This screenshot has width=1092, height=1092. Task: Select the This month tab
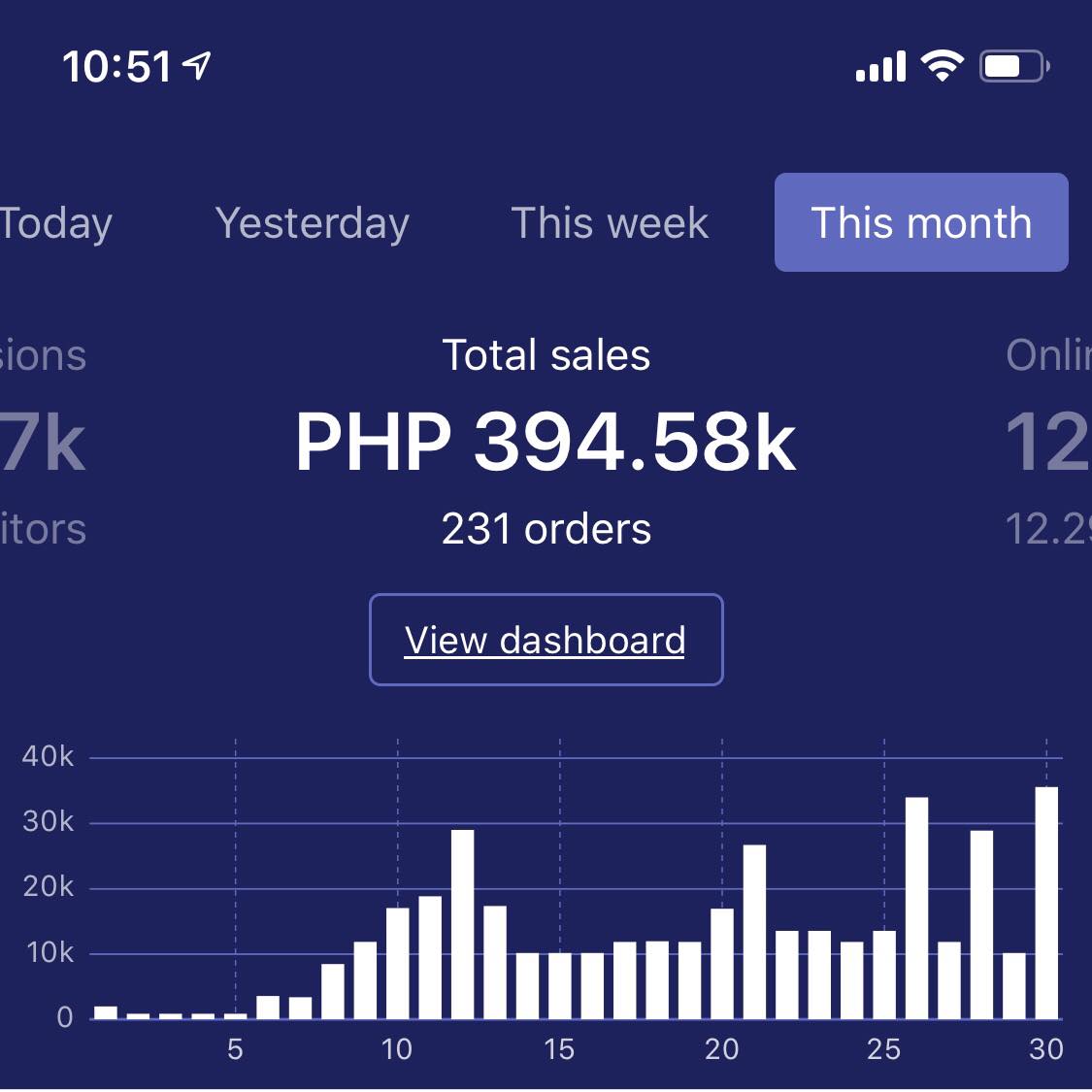[x=920, y=223]
